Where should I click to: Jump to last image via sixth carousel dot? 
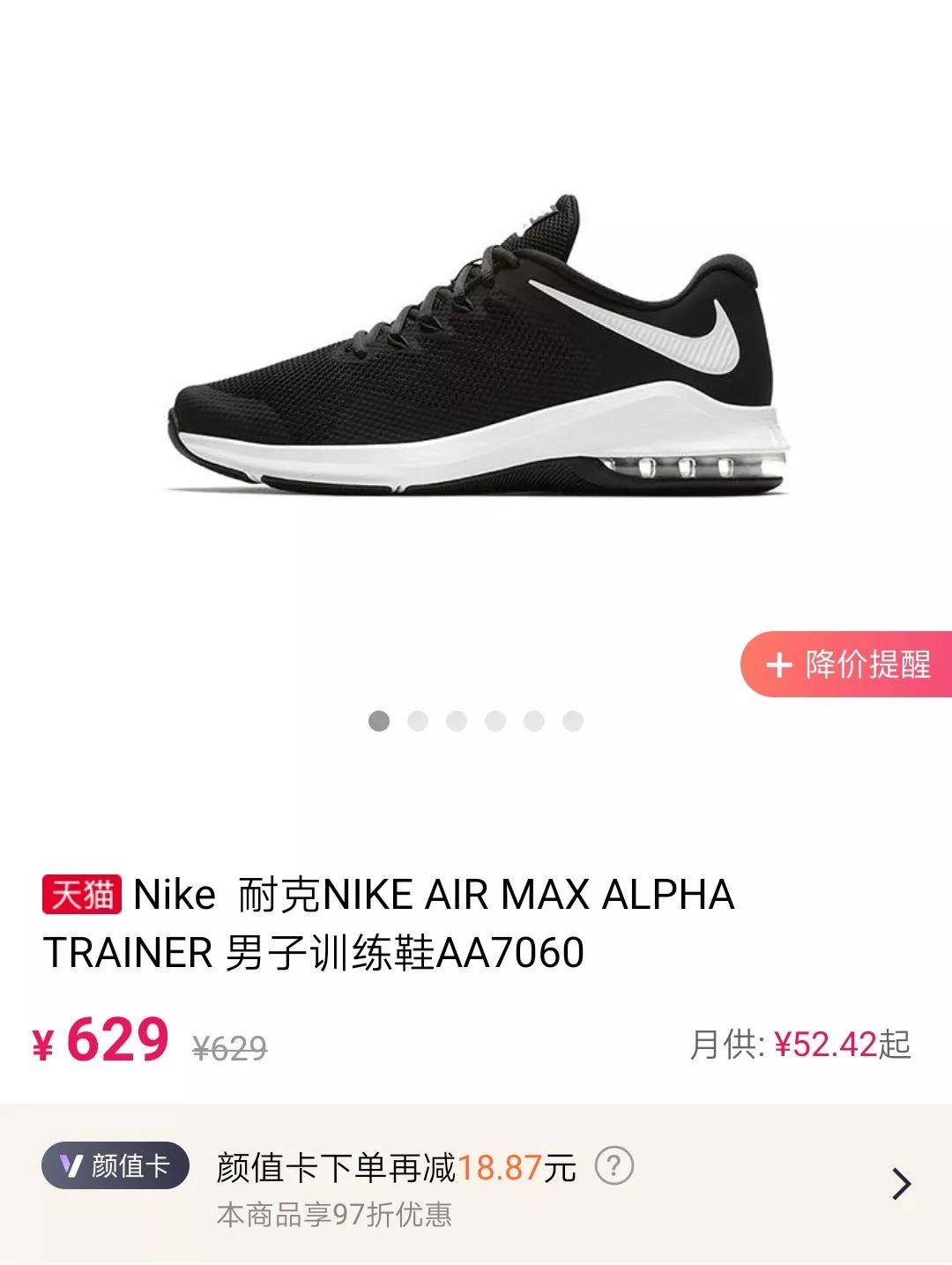pos(570,721)
